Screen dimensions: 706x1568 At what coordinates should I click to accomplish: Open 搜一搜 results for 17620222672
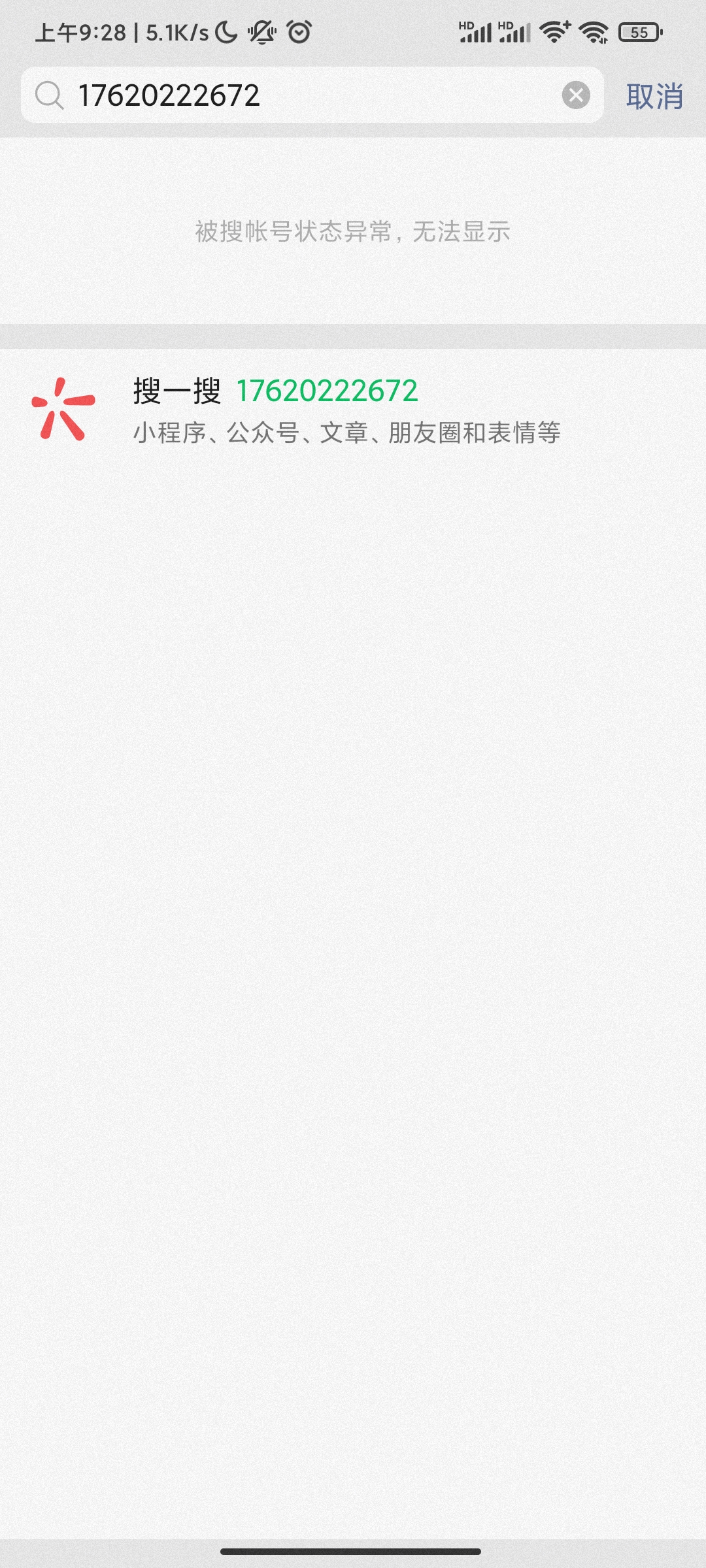(346, 410)
